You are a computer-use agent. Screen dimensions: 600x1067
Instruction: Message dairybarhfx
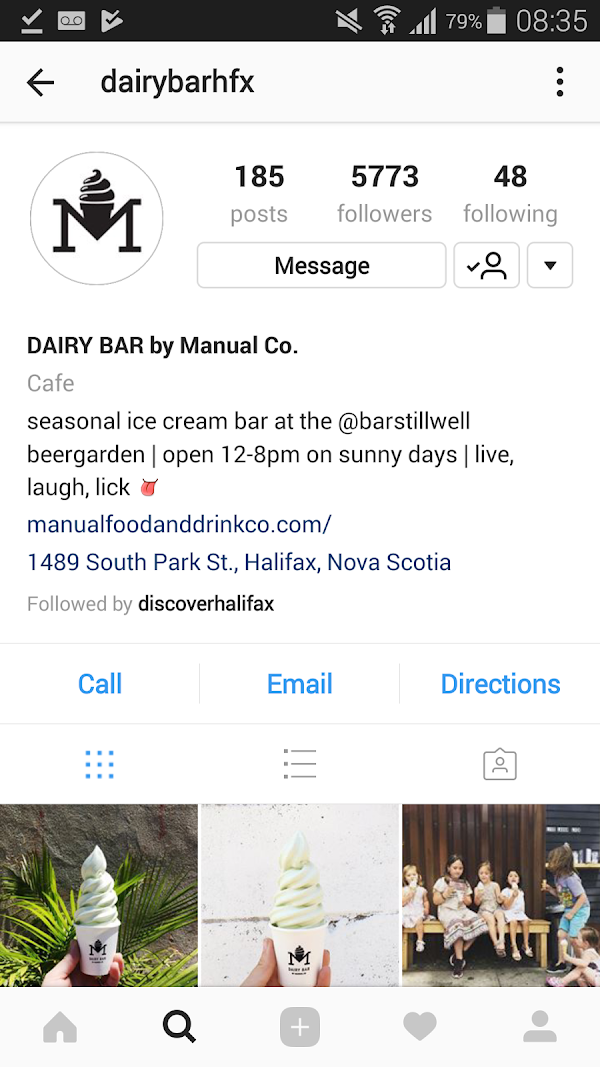point(321,265)
